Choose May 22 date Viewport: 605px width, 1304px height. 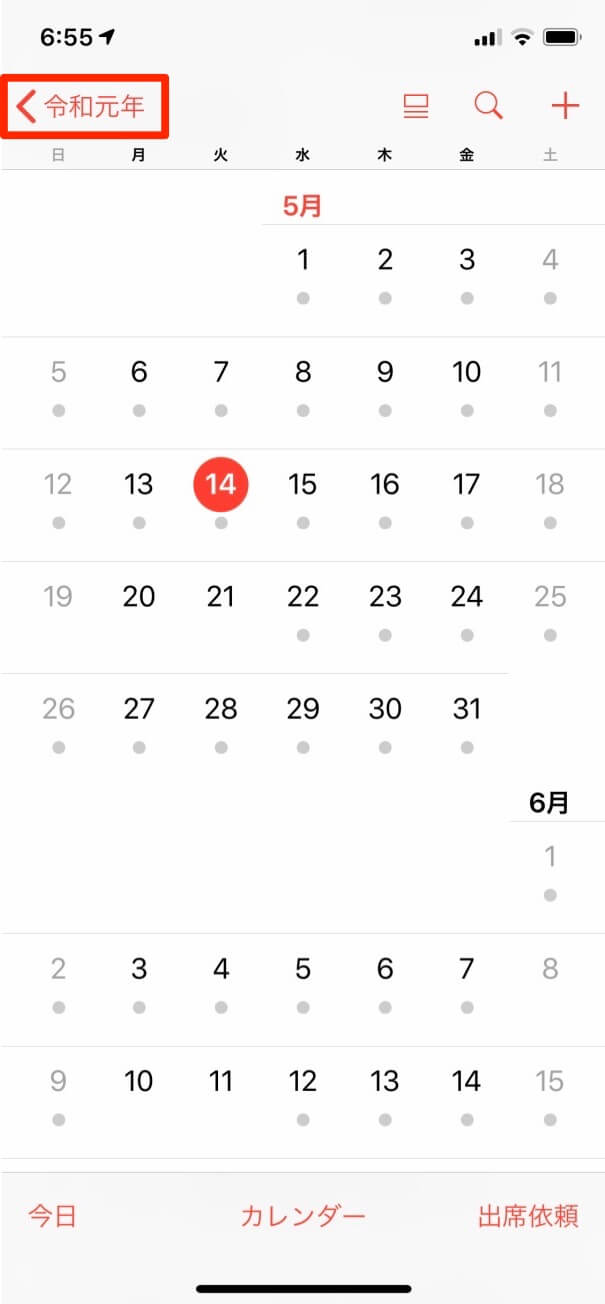tap(303, 597)
